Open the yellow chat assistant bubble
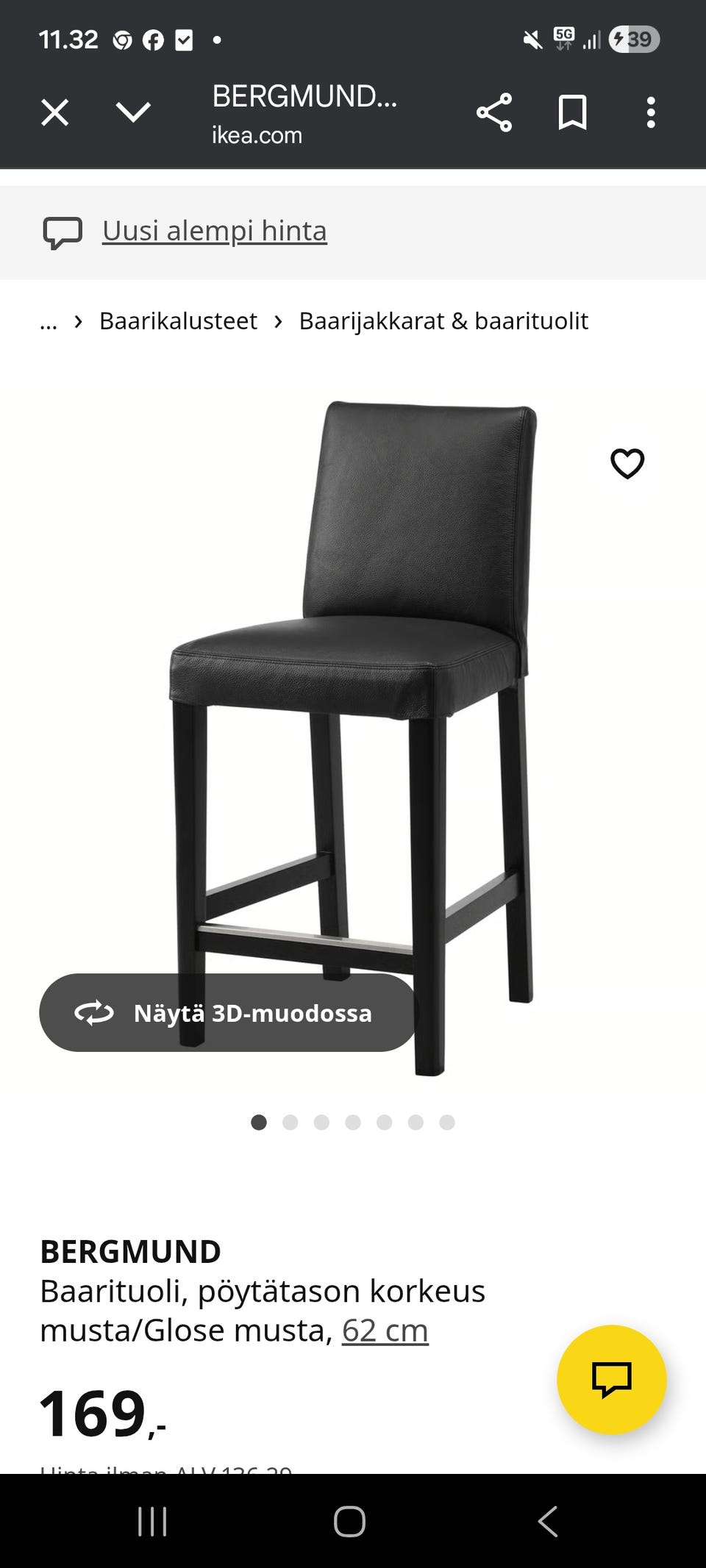This screenshot has width=706, height=1568. coord(610,1381)
